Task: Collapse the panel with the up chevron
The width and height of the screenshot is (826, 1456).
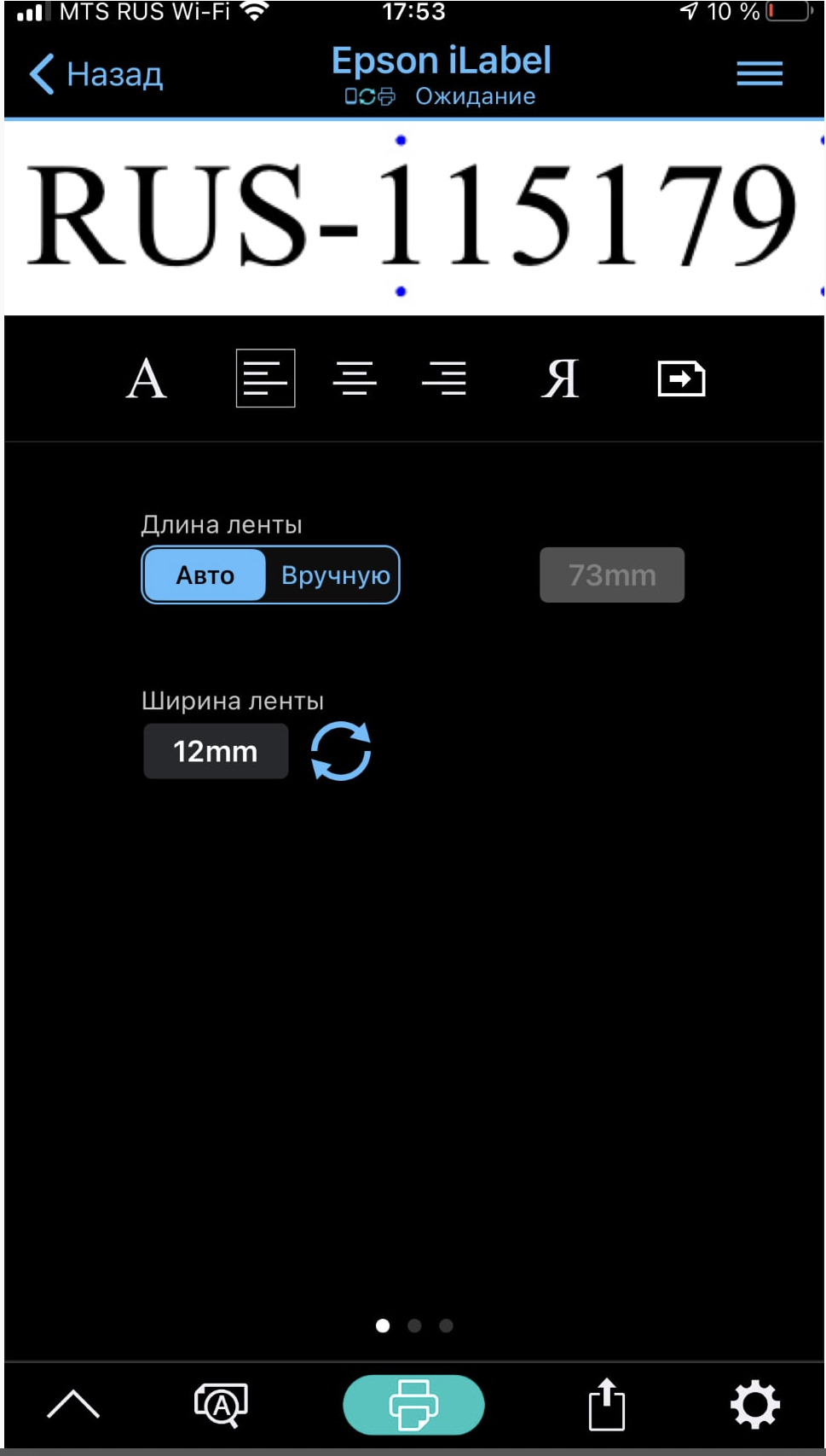Action: pyautogui.click(x=73, y=1404)
